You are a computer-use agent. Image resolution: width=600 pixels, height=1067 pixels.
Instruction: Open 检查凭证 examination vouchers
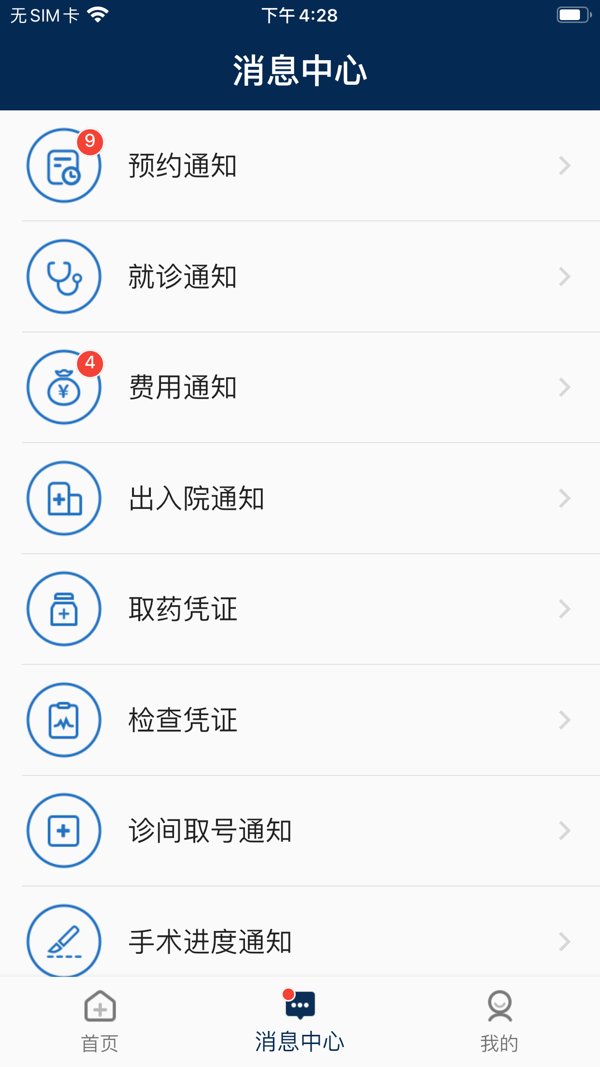[x=300, y=720]
